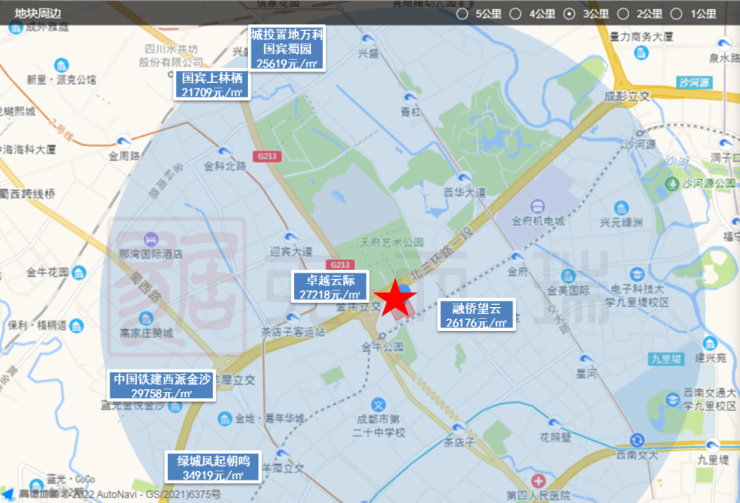This screenshot has width=740, height=503.
Task: Select the 5公里 radius option
Action: click(x=462, y=14)
